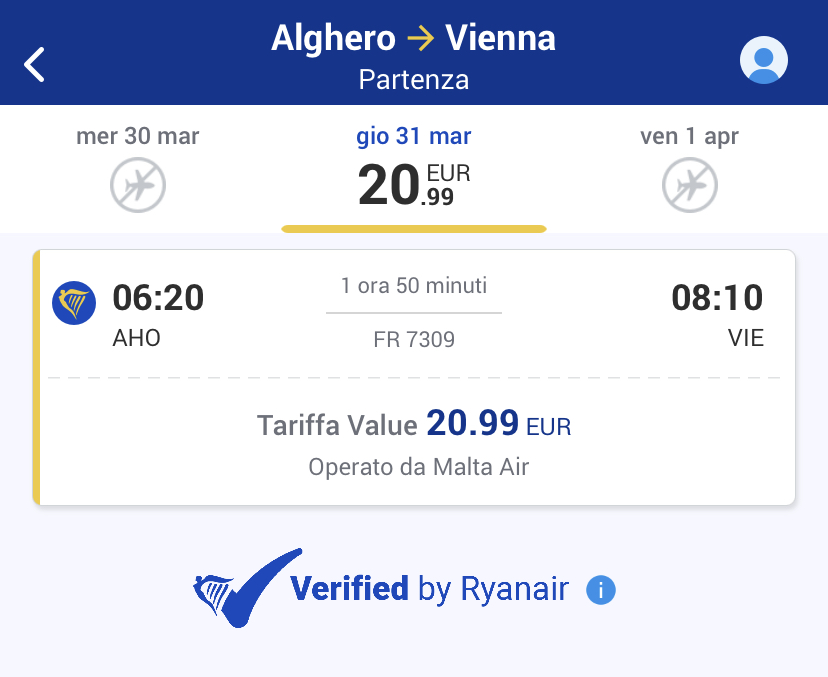Go back using the top-left arrow

[x=35, y=64]
